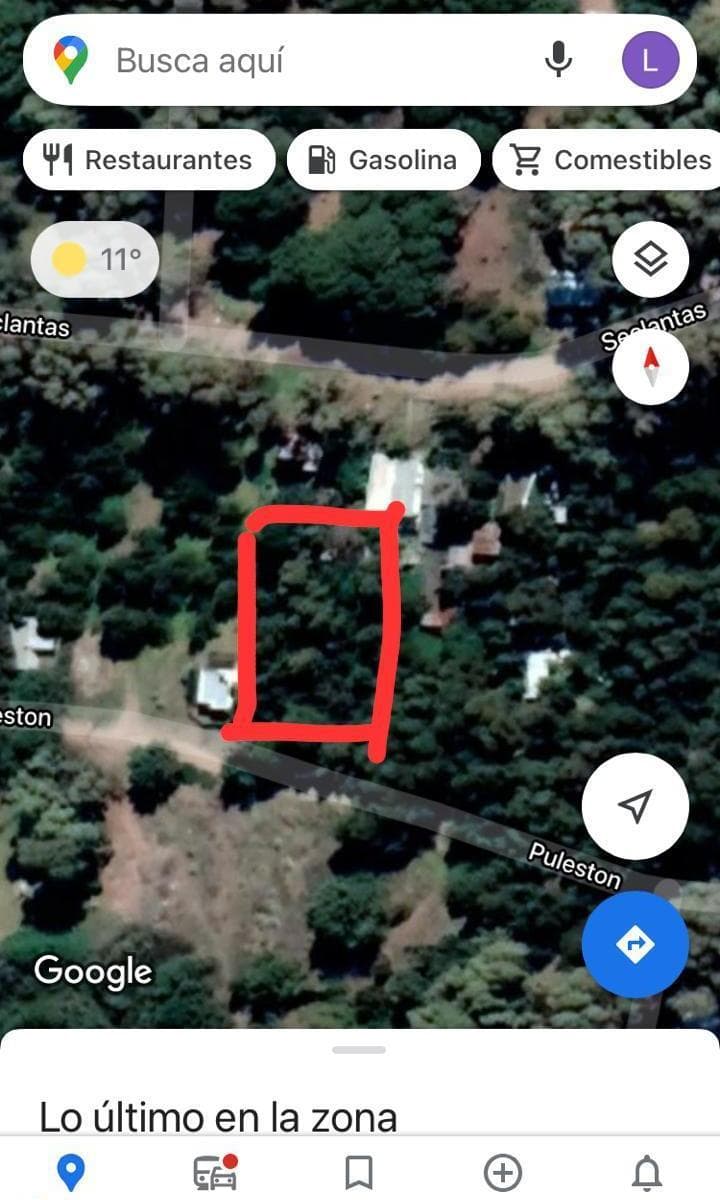This screenshot has width=720, height=1200.
Task: Open the Contribute plus tab
Action: pos(503,1171)
